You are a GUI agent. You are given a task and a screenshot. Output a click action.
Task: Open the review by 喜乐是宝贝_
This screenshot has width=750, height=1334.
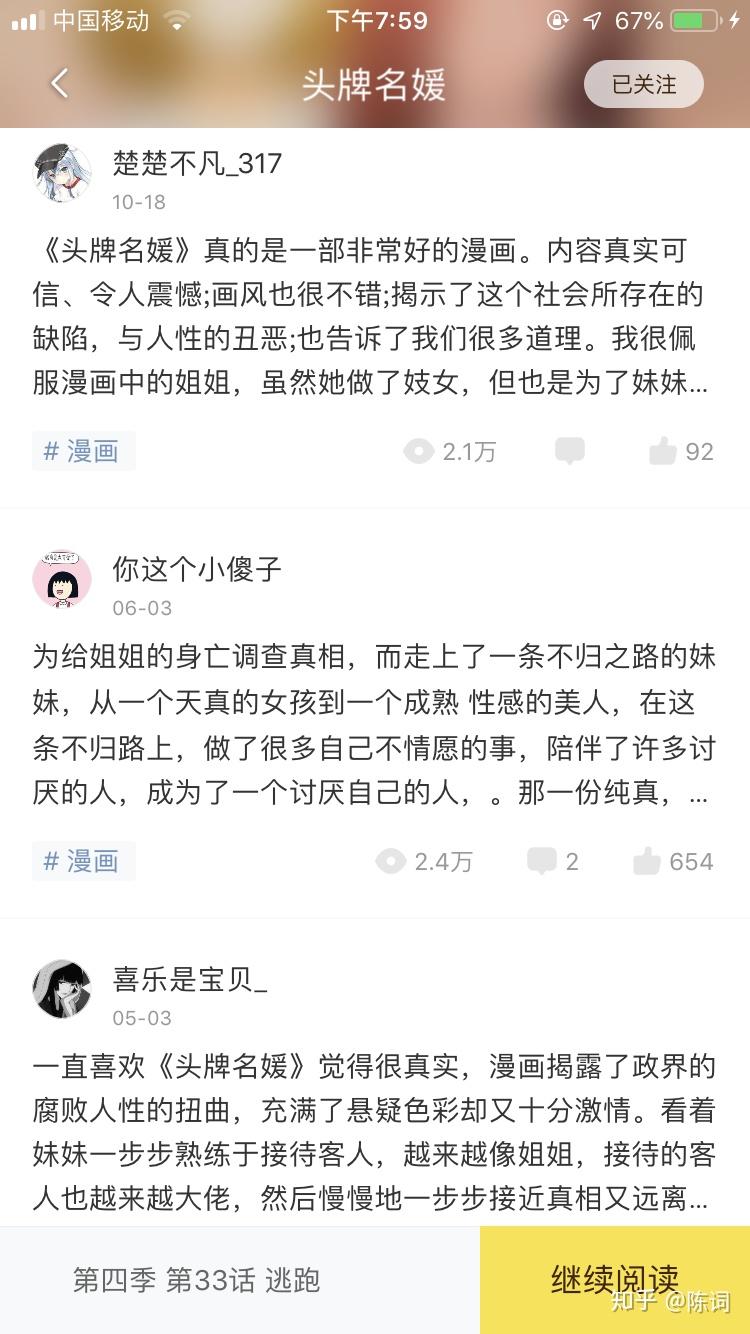point(368,1132)
